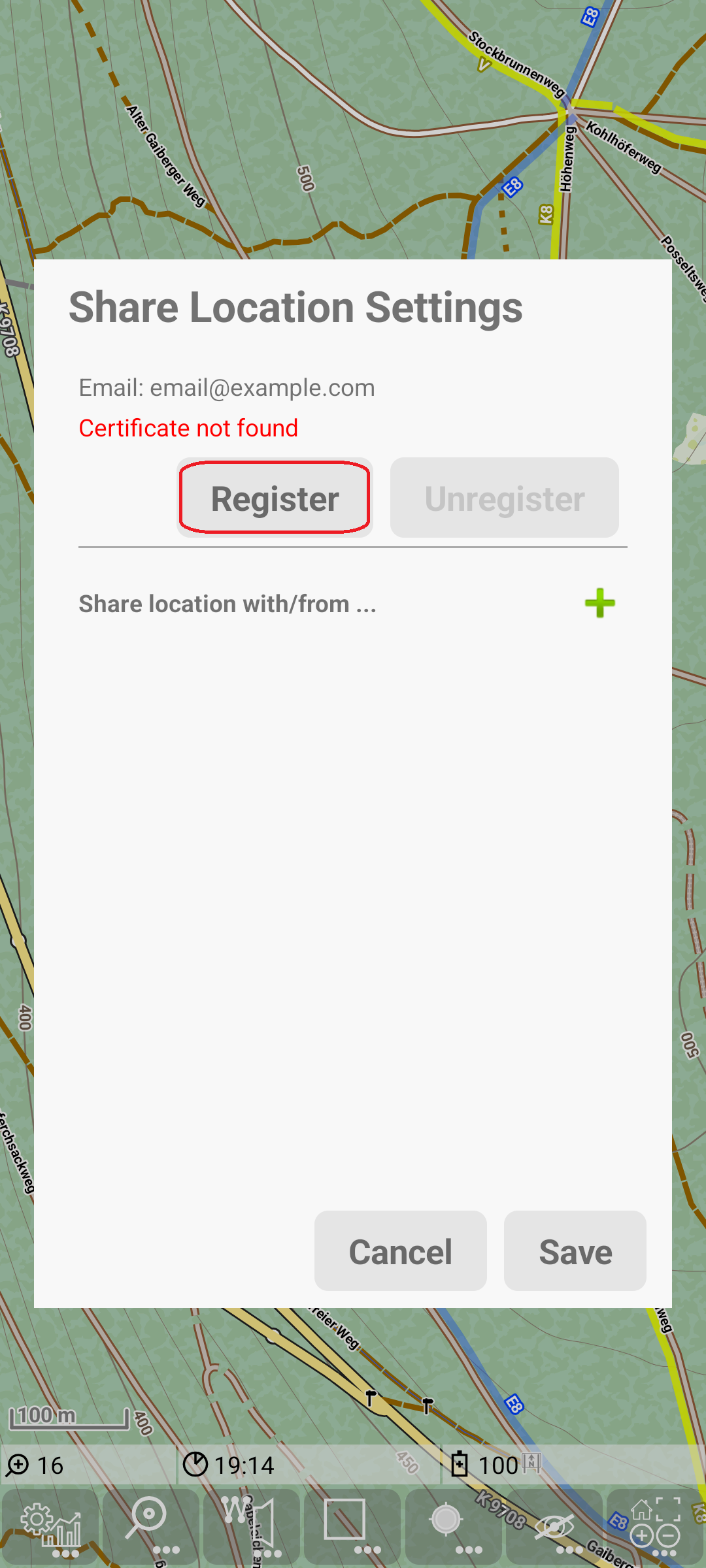This screenshot has width=706, height=1568.
Task: Tap the Register button
Action: point(275,498)
